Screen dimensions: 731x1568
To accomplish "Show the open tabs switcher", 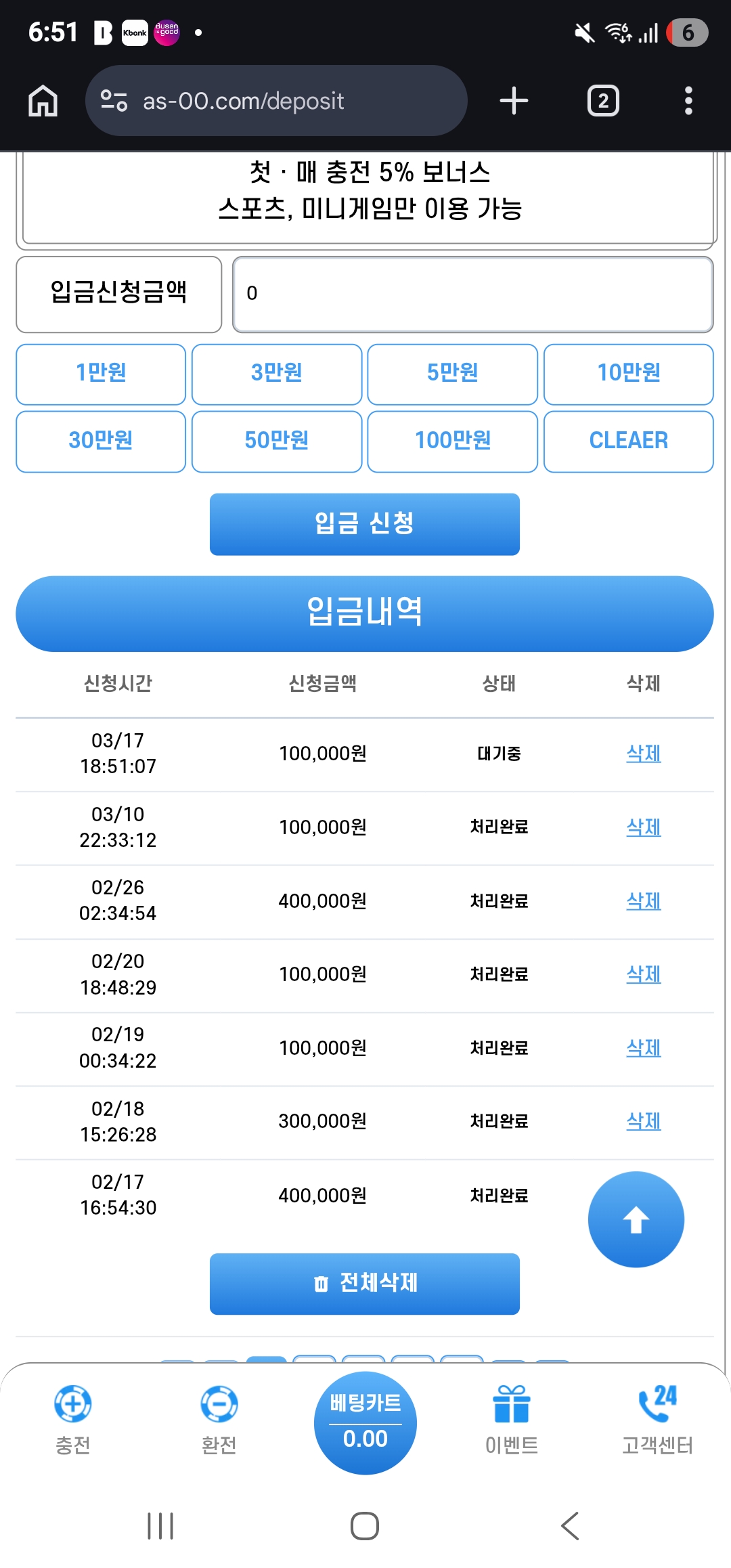I will pos(602,101).
